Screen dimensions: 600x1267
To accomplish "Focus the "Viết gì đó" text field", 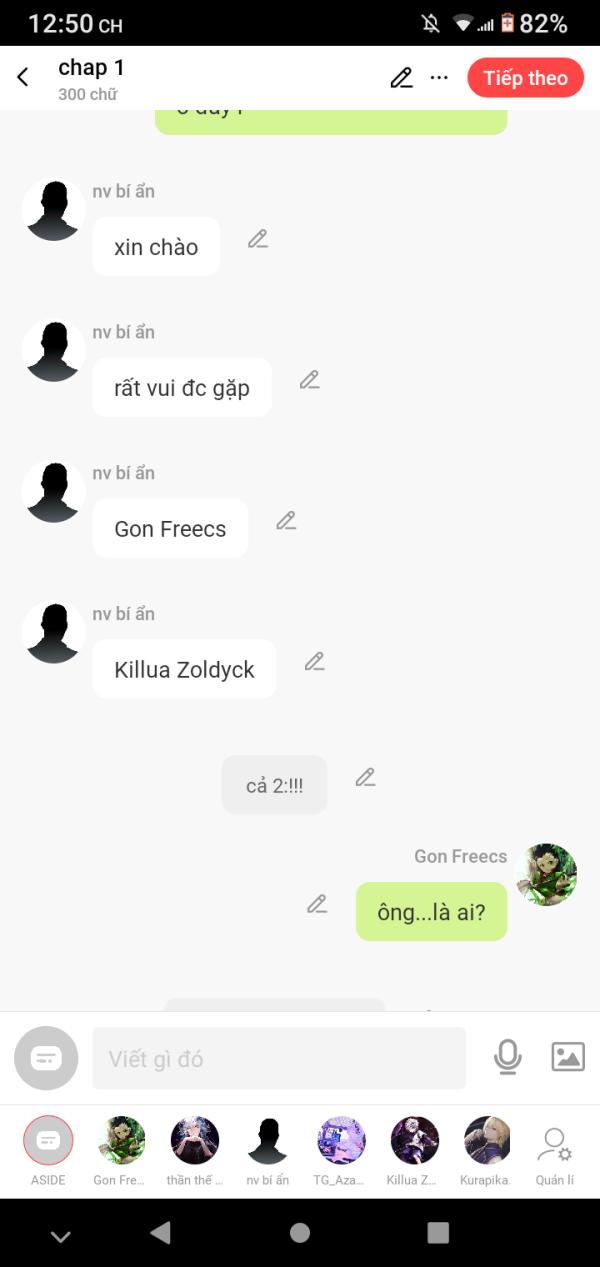I will pos(279,1058).
